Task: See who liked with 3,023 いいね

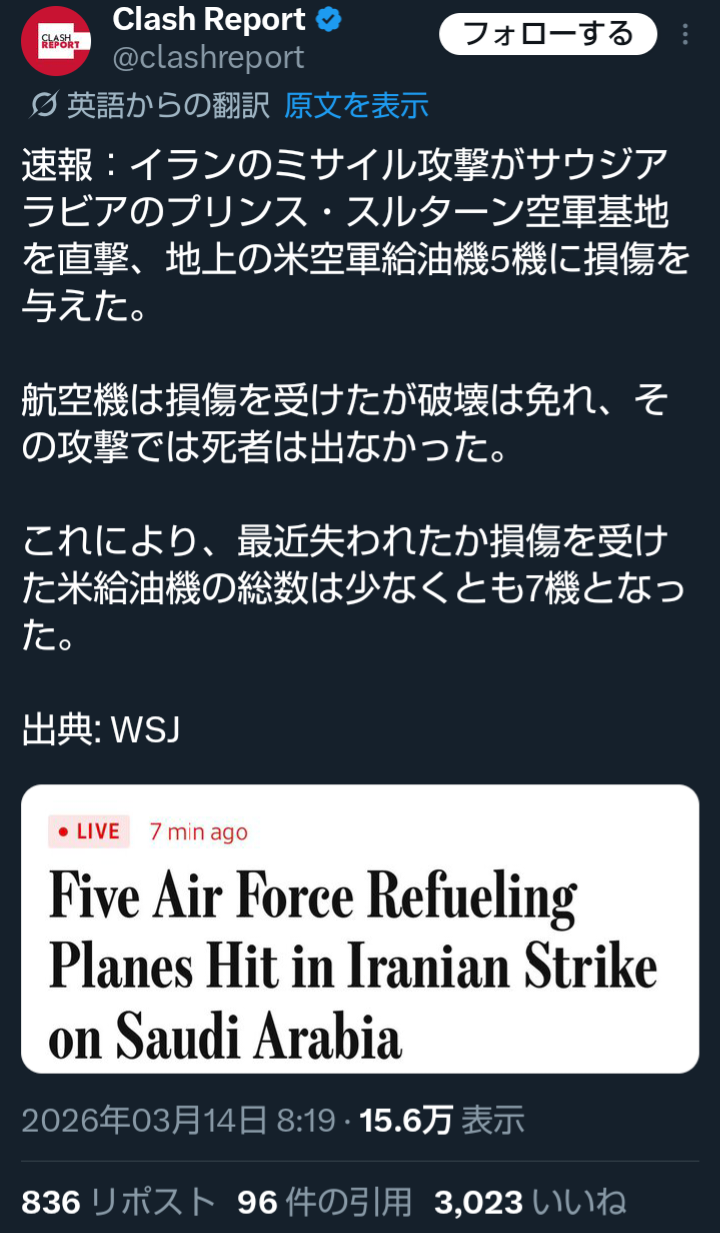Action: (x=530, y=1202)
